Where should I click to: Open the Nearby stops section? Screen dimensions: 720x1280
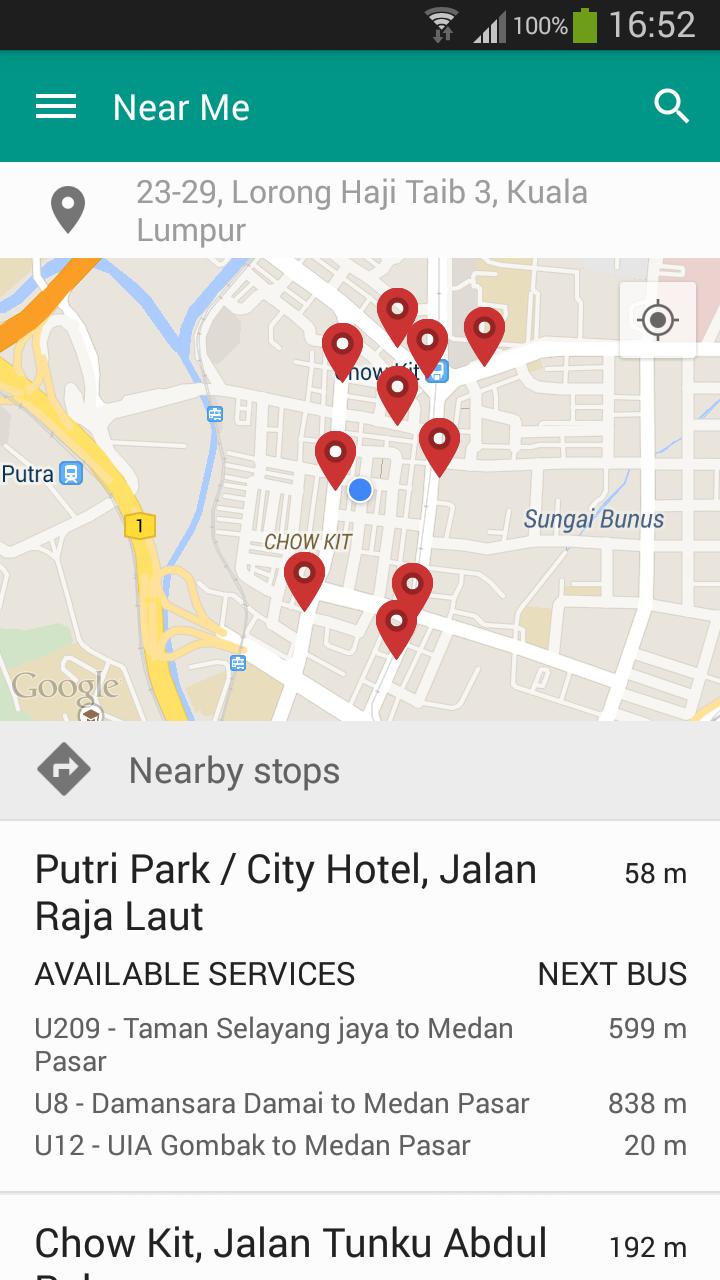pos(233,770)
